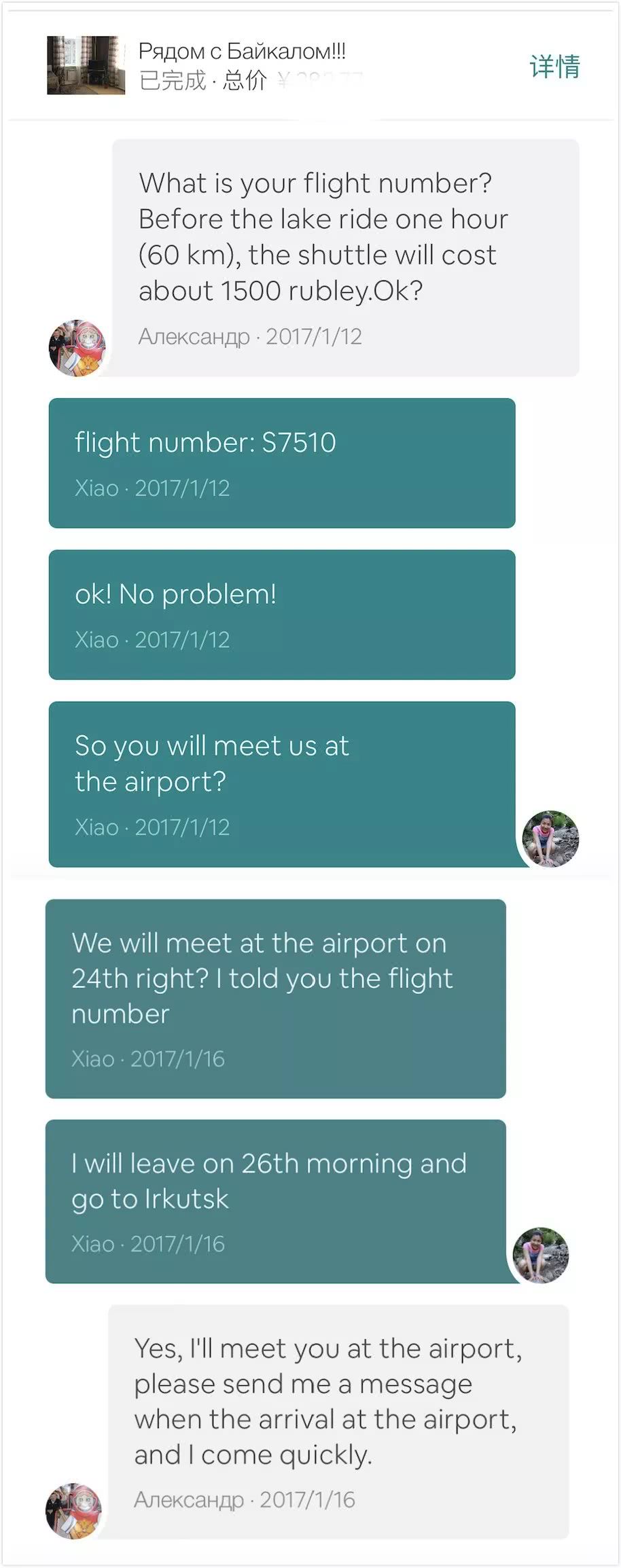The height and width of the screenshot is (1568, 621).
Task: Open Александр's avatar beside the come-quickly reply
Action: (73, 1510)
